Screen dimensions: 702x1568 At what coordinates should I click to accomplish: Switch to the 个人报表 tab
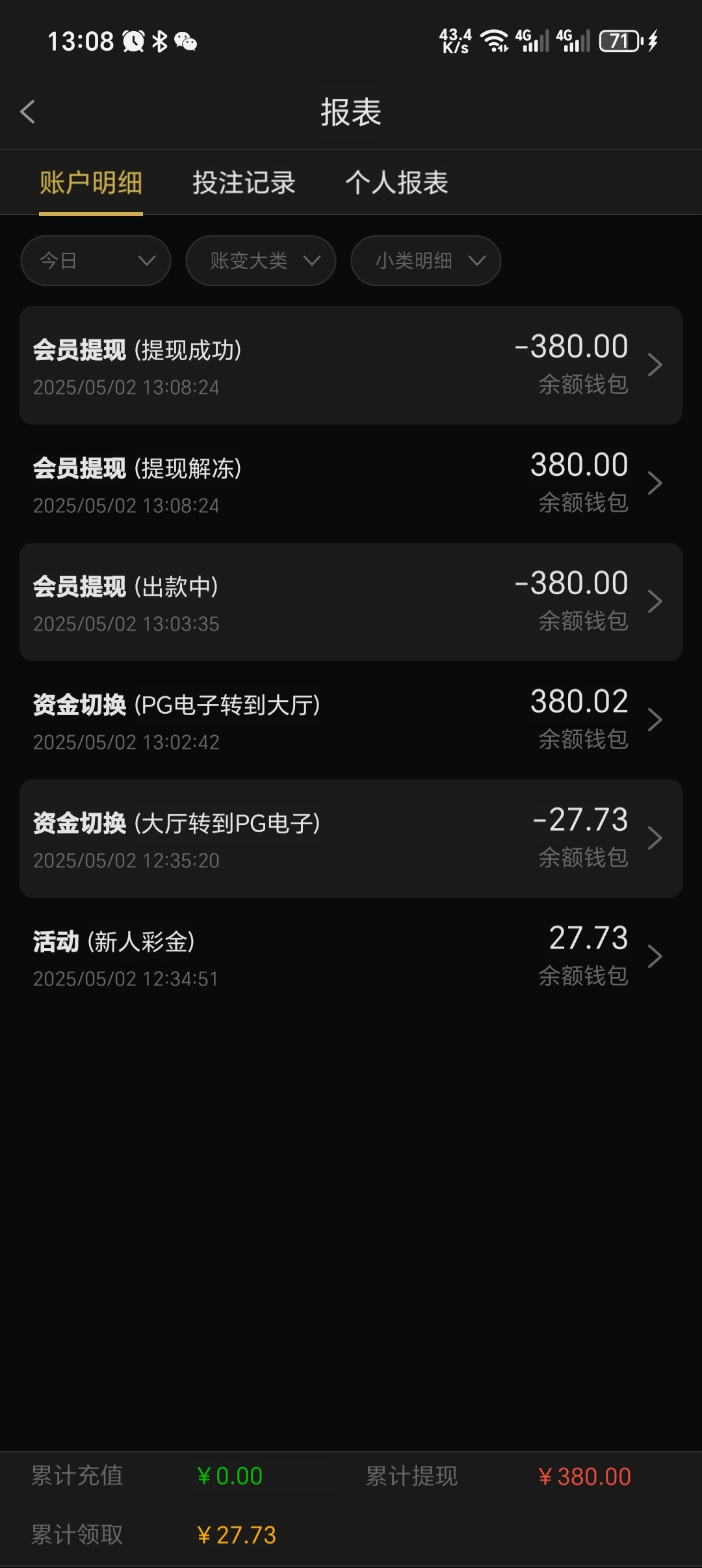[x=396, y=183]
